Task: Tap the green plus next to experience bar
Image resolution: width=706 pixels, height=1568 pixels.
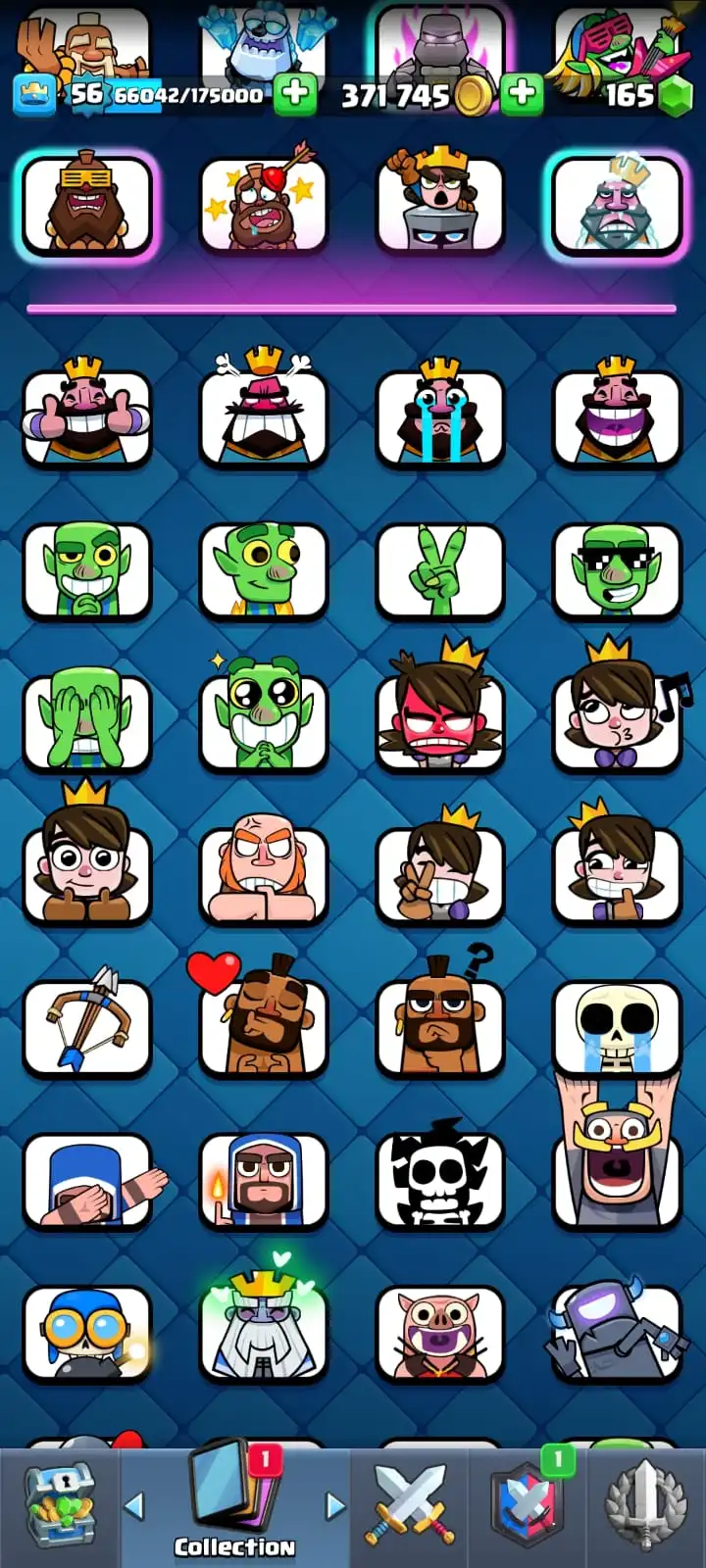Action: 293,94
